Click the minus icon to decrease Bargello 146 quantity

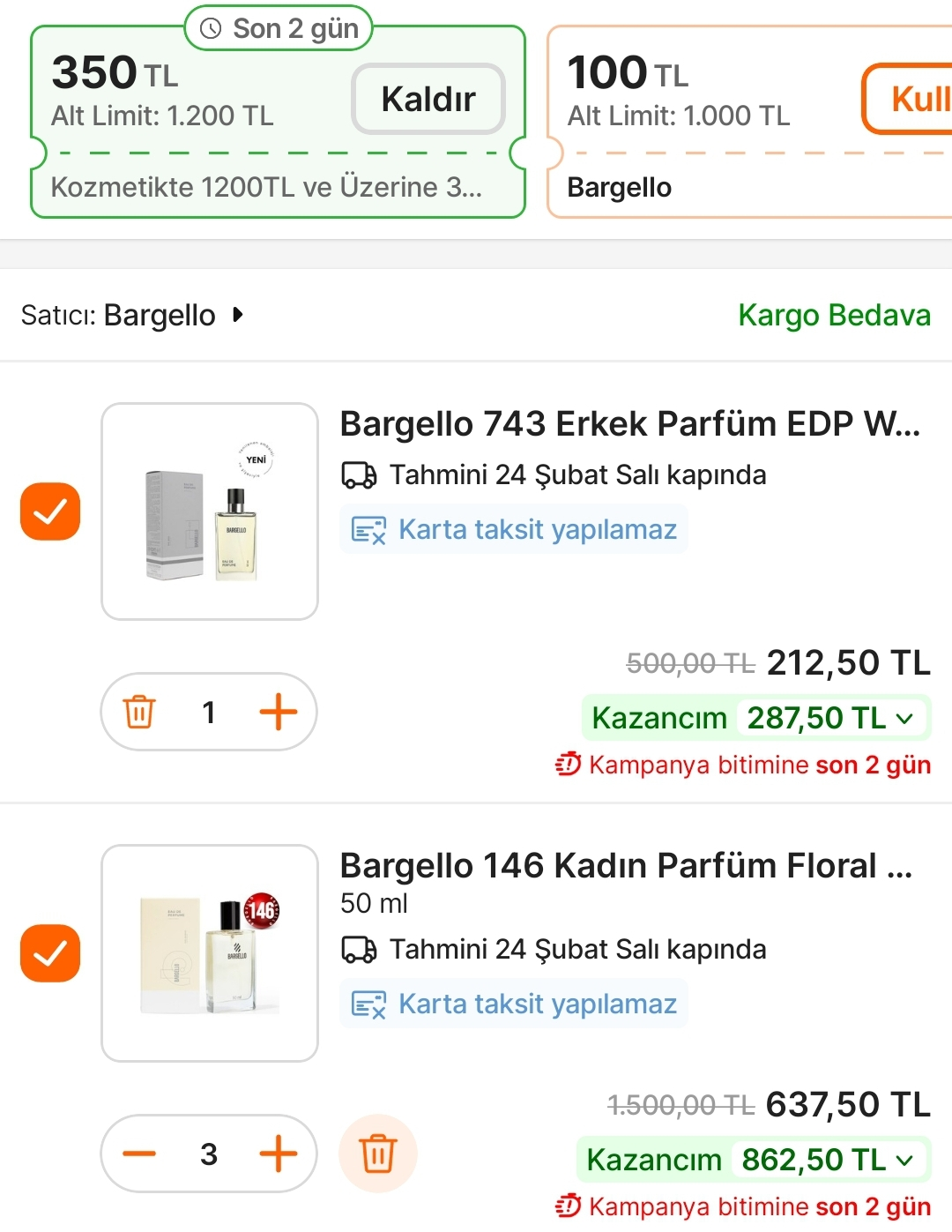138,1154
